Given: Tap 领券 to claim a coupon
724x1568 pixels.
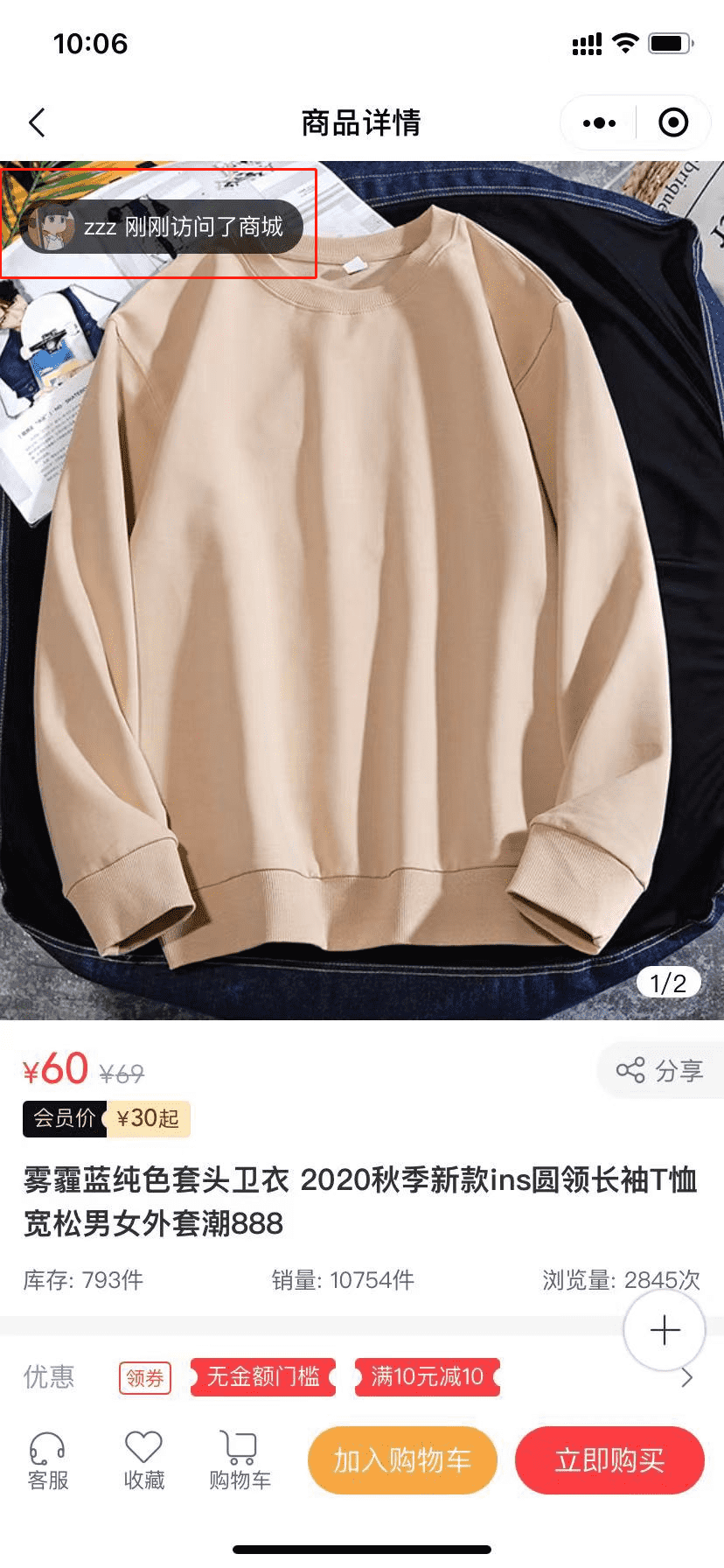Looking at the screenshot, I should [x=145, y=1378].
